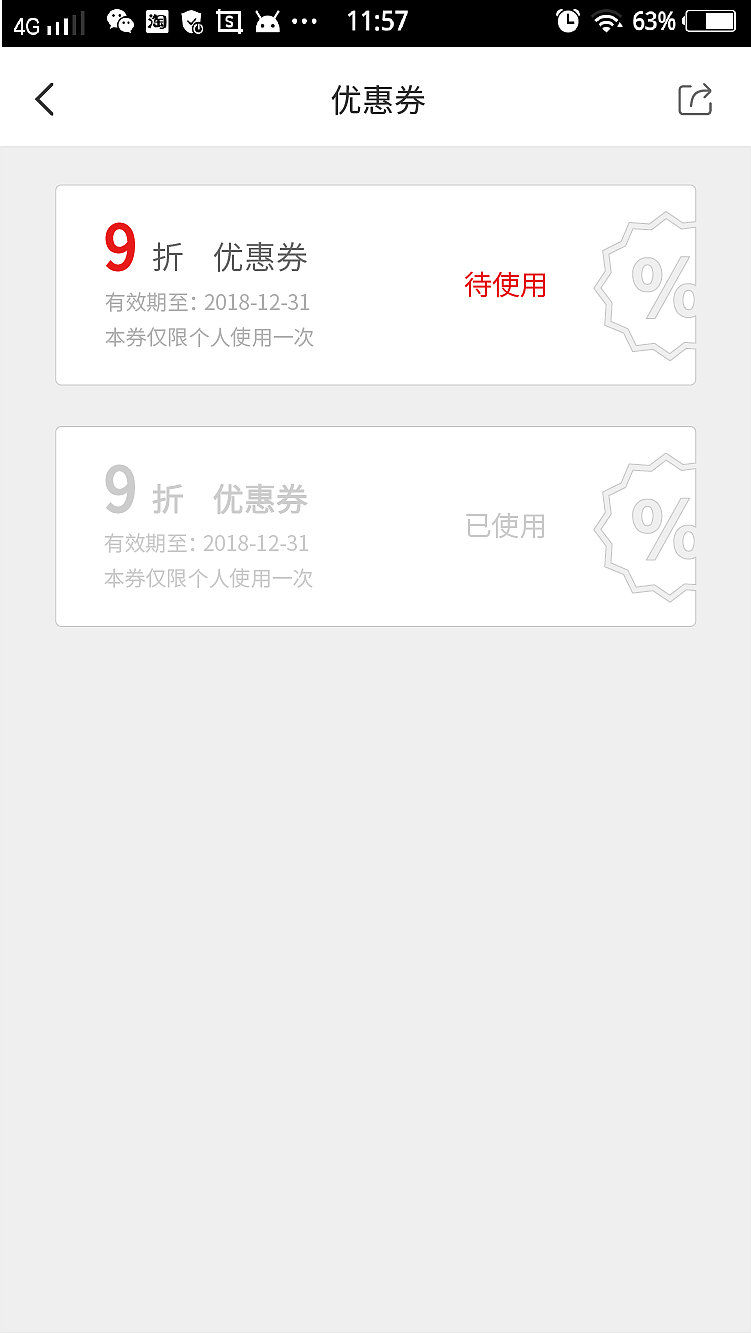The width and height of the screenshot is (751, 1334).
Task: Select the shield security status icon
Action: coord(193,22)
